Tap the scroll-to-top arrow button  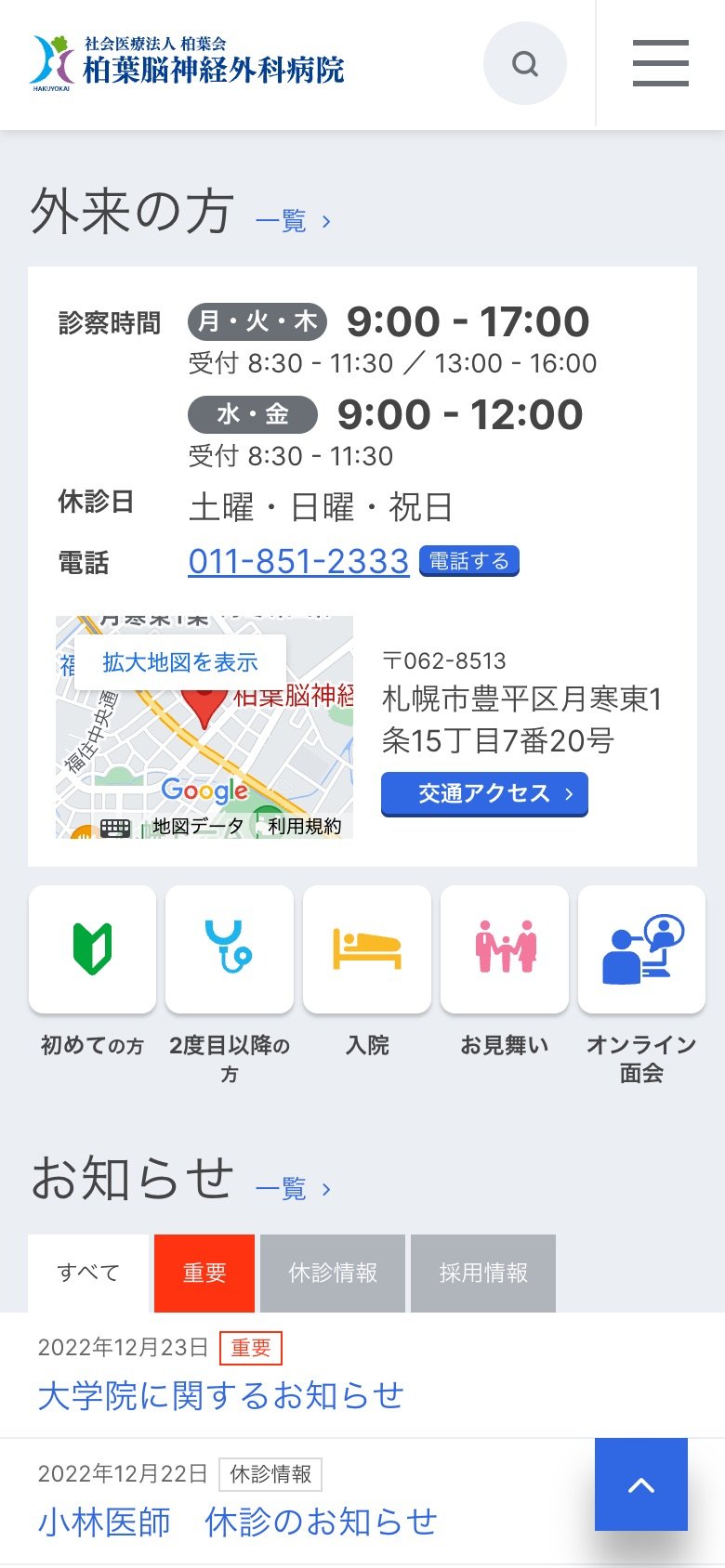[641, 1484]
